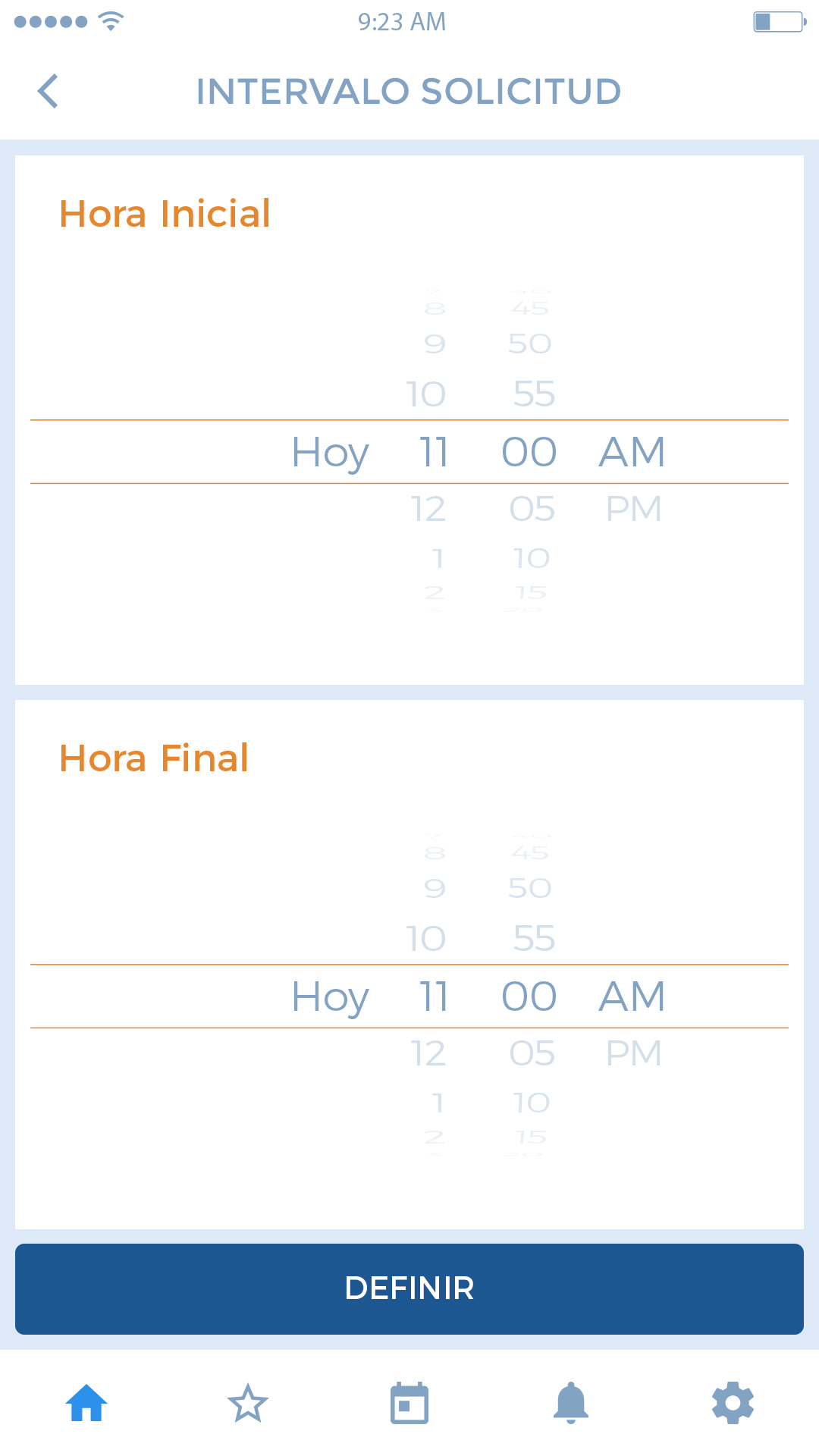Select hour 12 in the Hora Inicial picker
The image size is (819, 1456).
428,509
